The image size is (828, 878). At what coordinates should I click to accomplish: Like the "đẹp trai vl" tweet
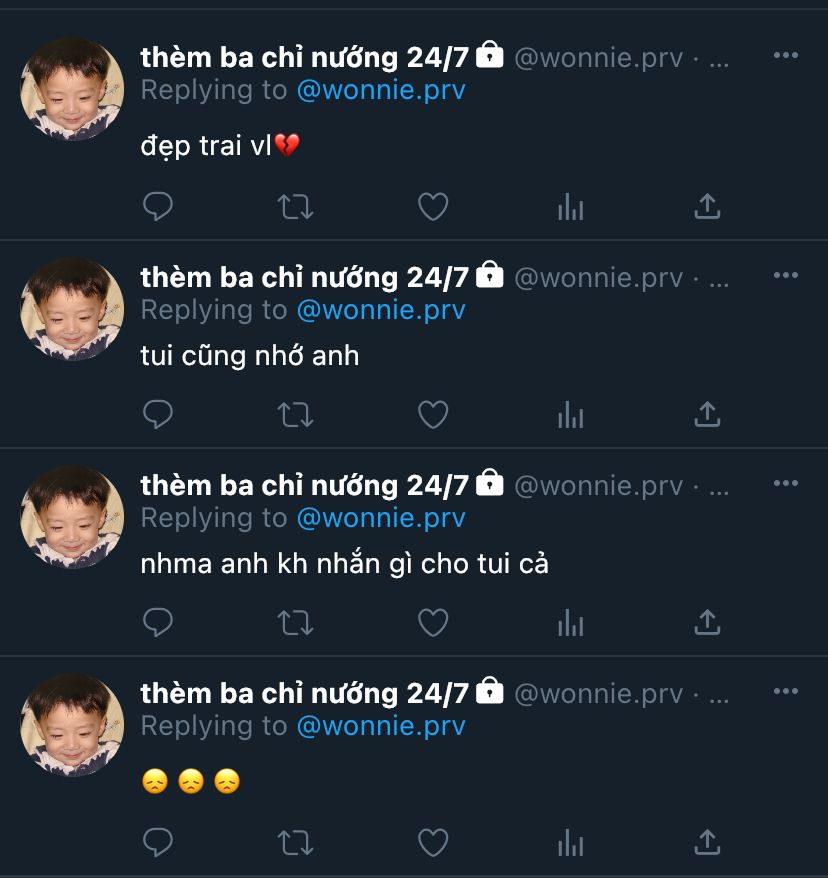pyautogui.click(x=433, y=207)
